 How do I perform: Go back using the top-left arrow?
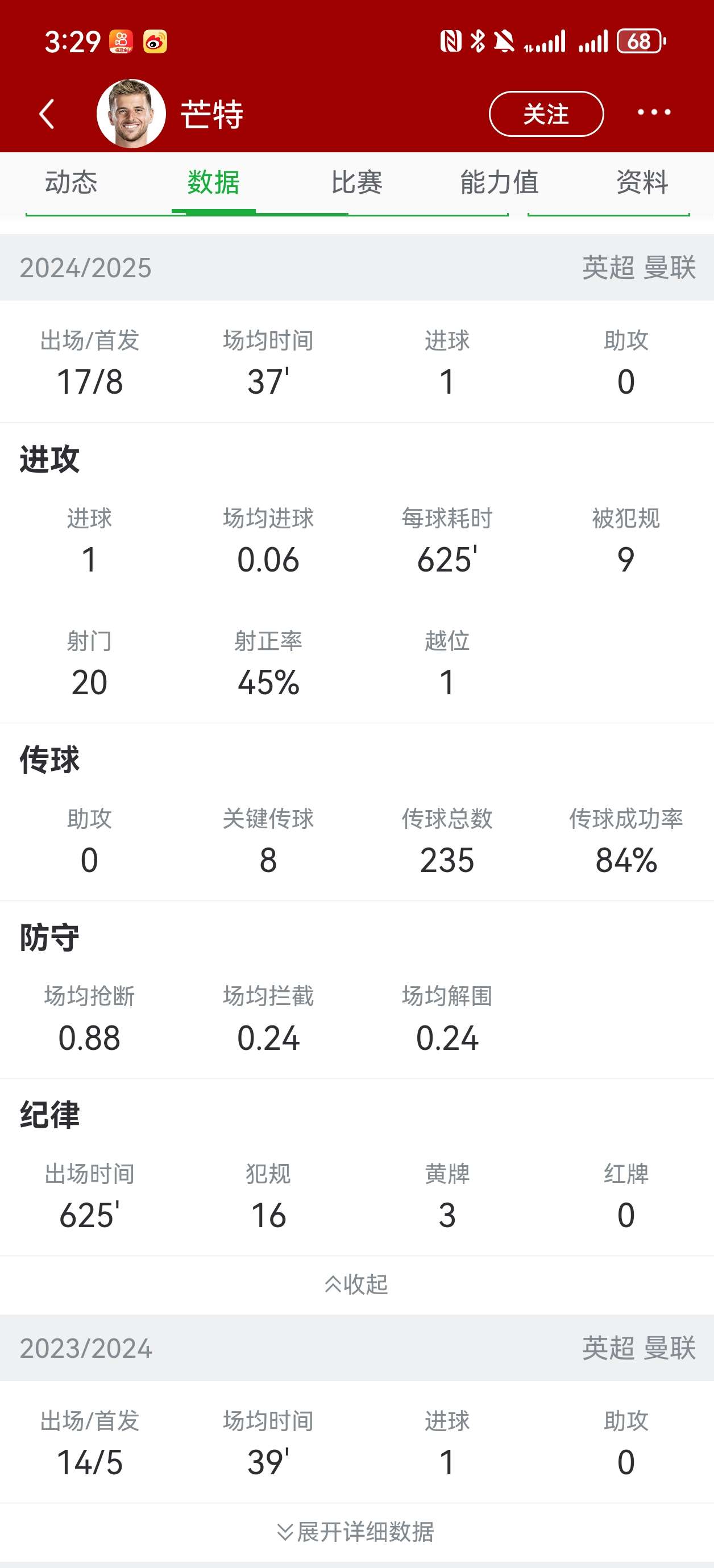47,114
